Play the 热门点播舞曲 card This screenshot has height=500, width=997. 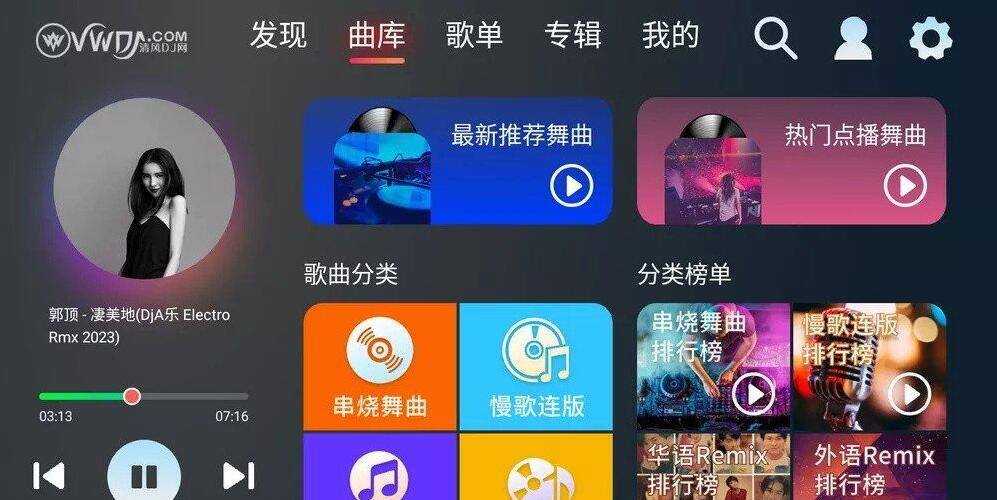point(905,185)
